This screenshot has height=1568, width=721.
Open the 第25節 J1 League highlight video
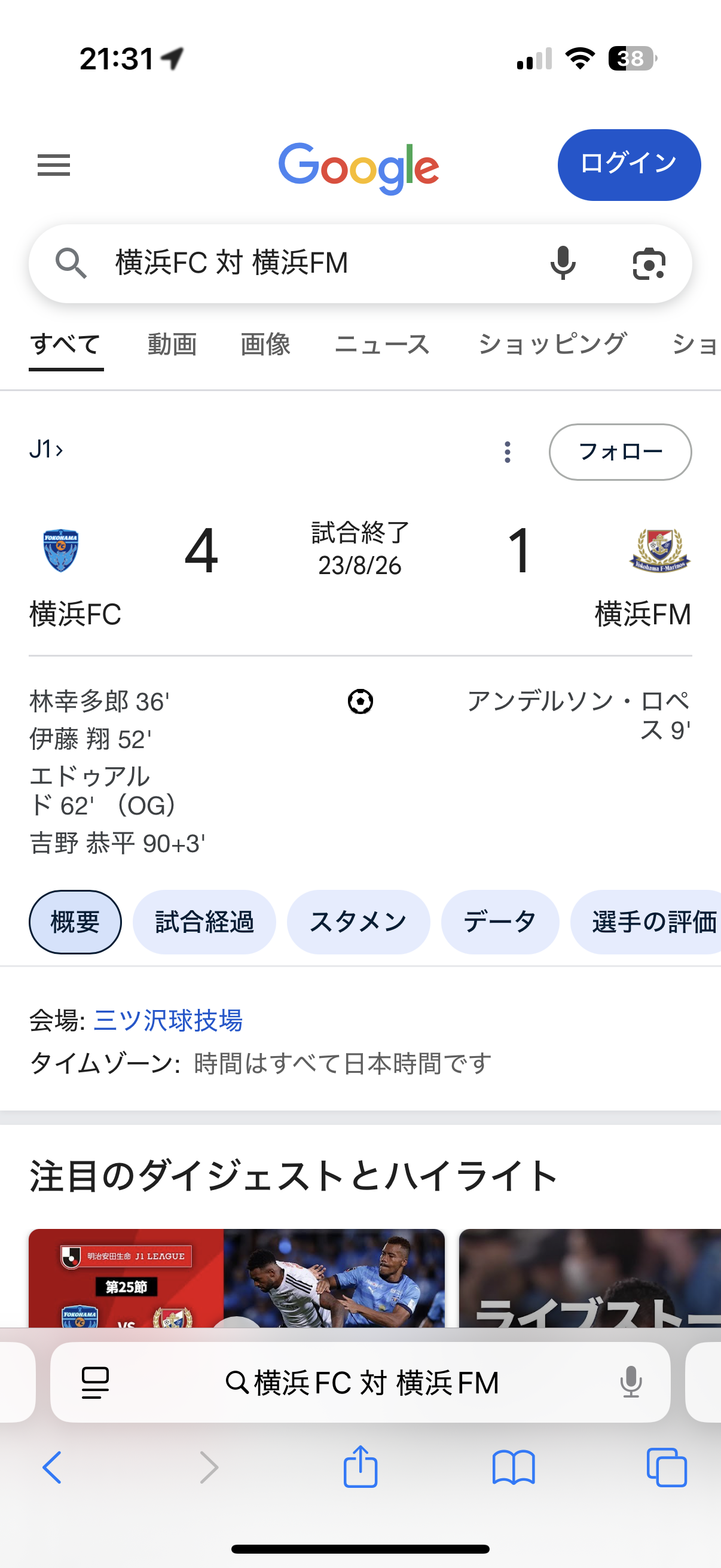(237, 1277)
